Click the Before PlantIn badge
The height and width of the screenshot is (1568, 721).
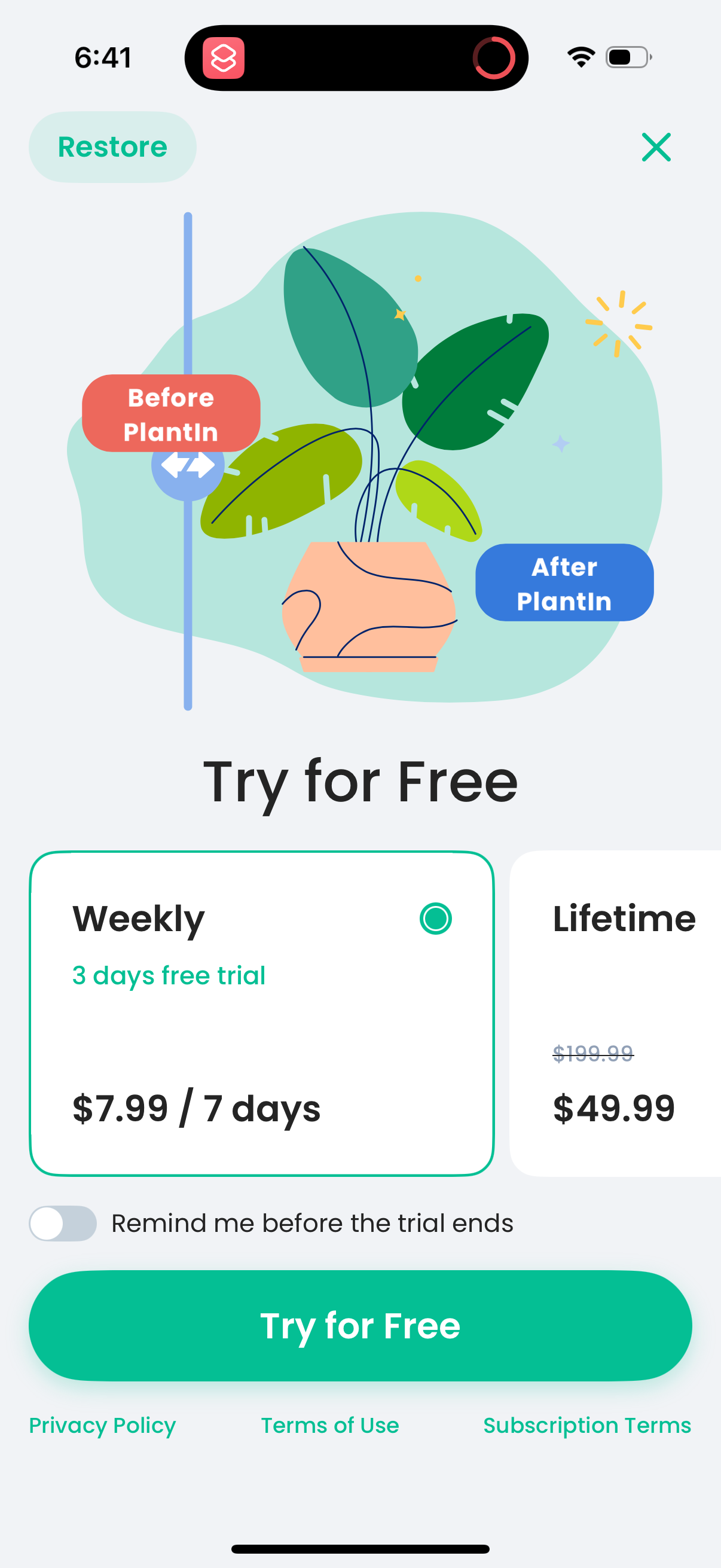click(172, 415)
